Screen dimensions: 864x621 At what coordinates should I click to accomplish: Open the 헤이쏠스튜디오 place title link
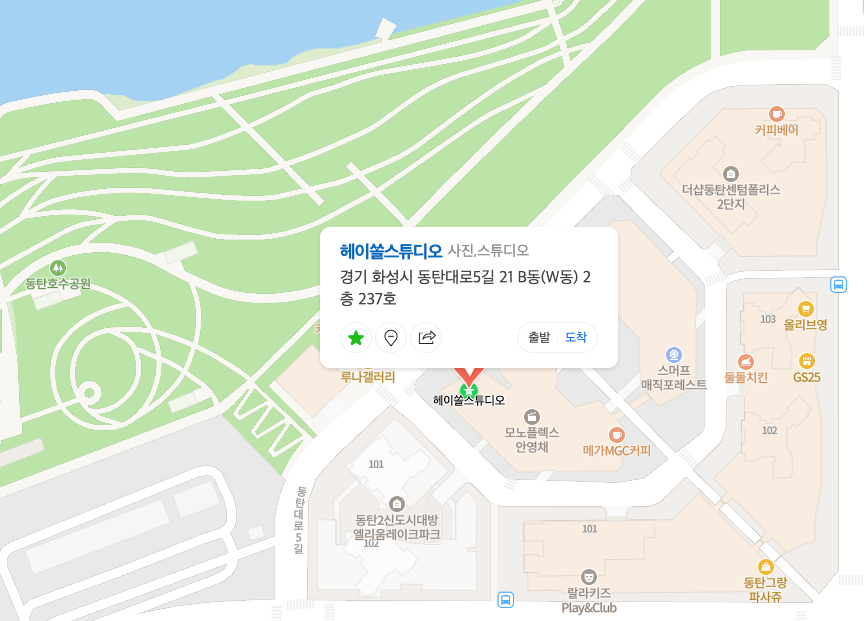click(x=391, y=251)
